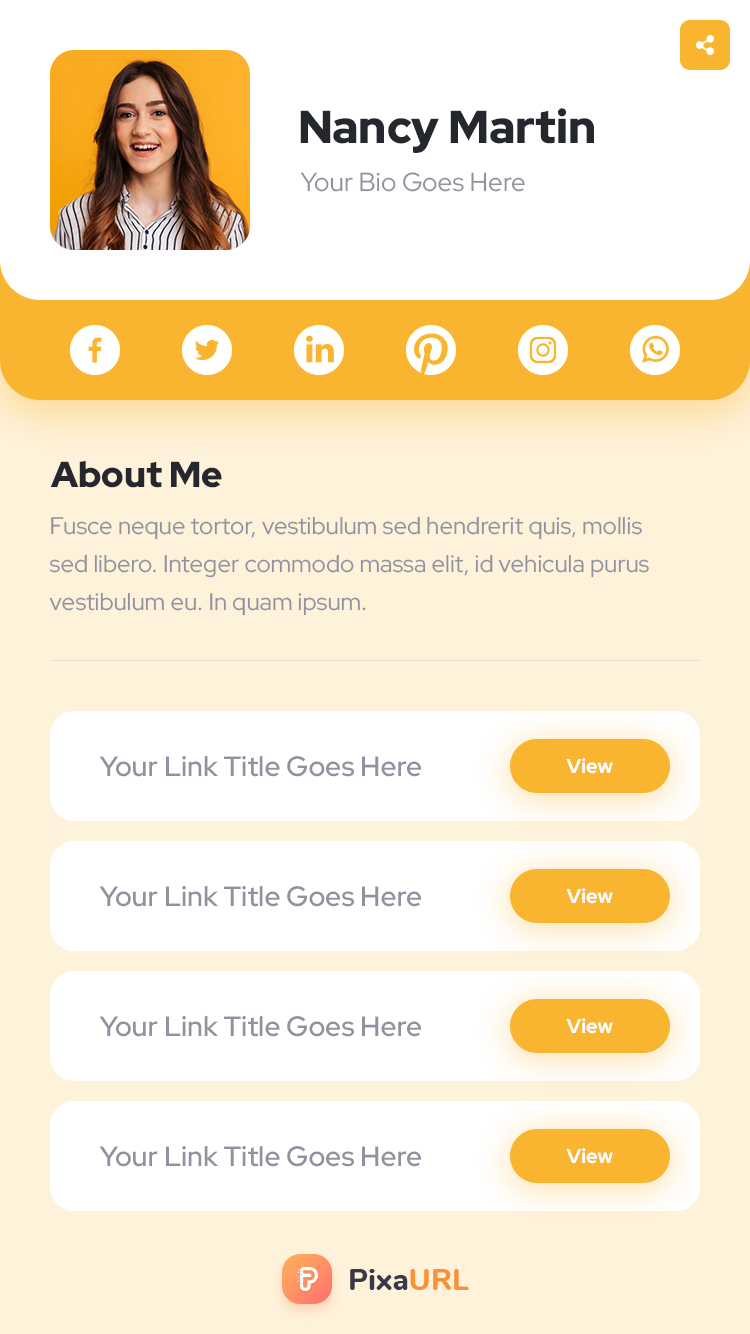Open the Twitter social link
750x1334 pixels.
click(207, 350)
